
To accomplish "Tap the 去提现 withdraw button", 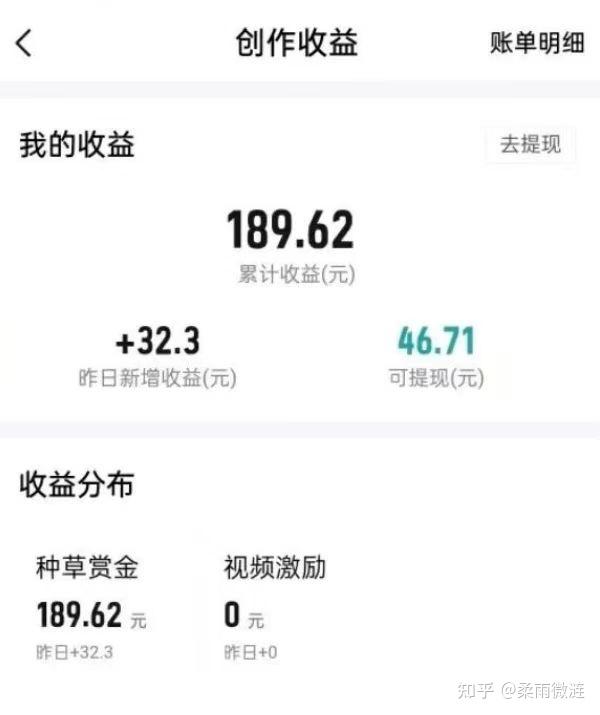I will point(530,144).
